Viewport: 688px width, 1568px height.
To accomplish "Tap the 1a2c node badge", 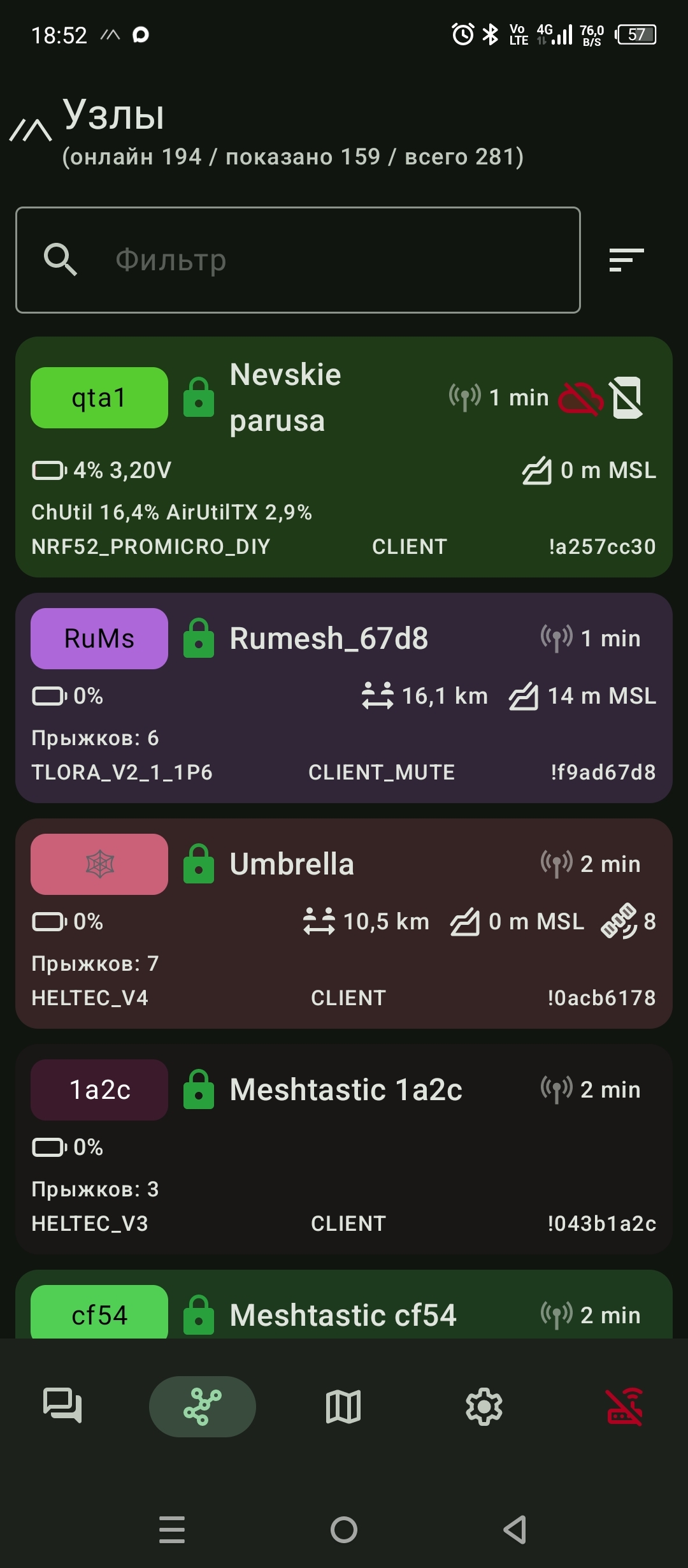I will pyautogui.click(x=99, y=1090).
